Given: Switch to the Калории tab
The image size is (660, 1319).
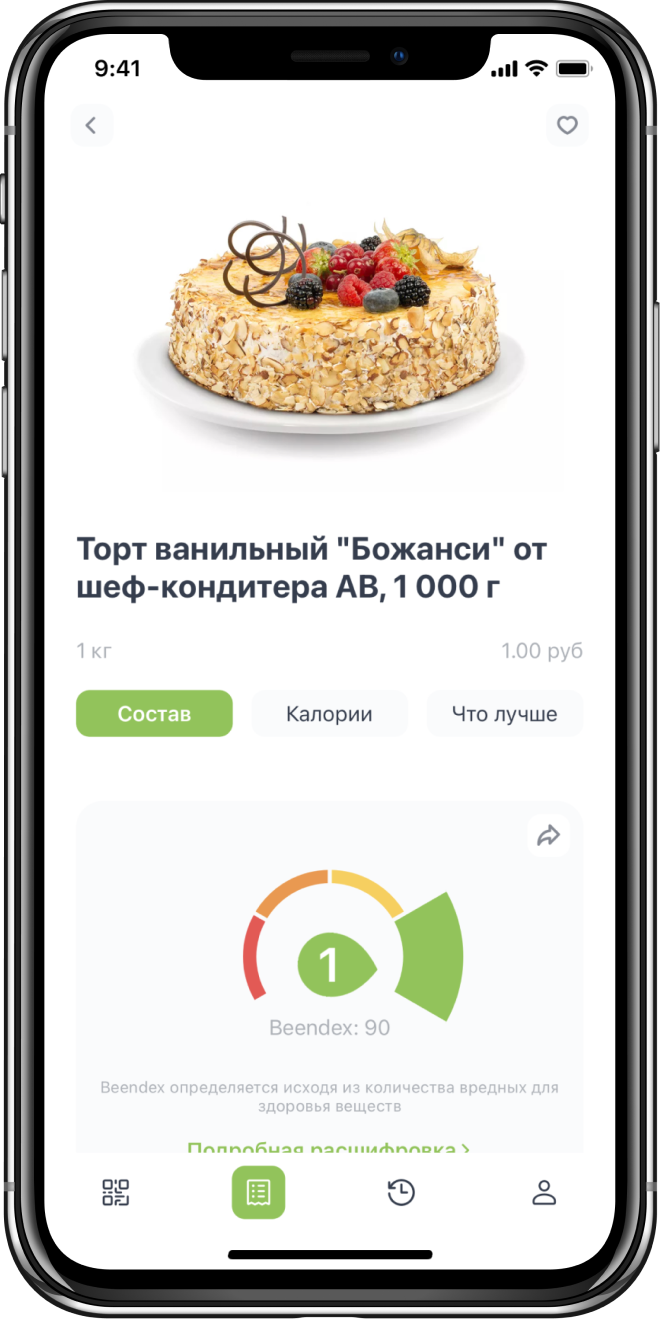Looking at the screenshot, I should tap(329, 714).
